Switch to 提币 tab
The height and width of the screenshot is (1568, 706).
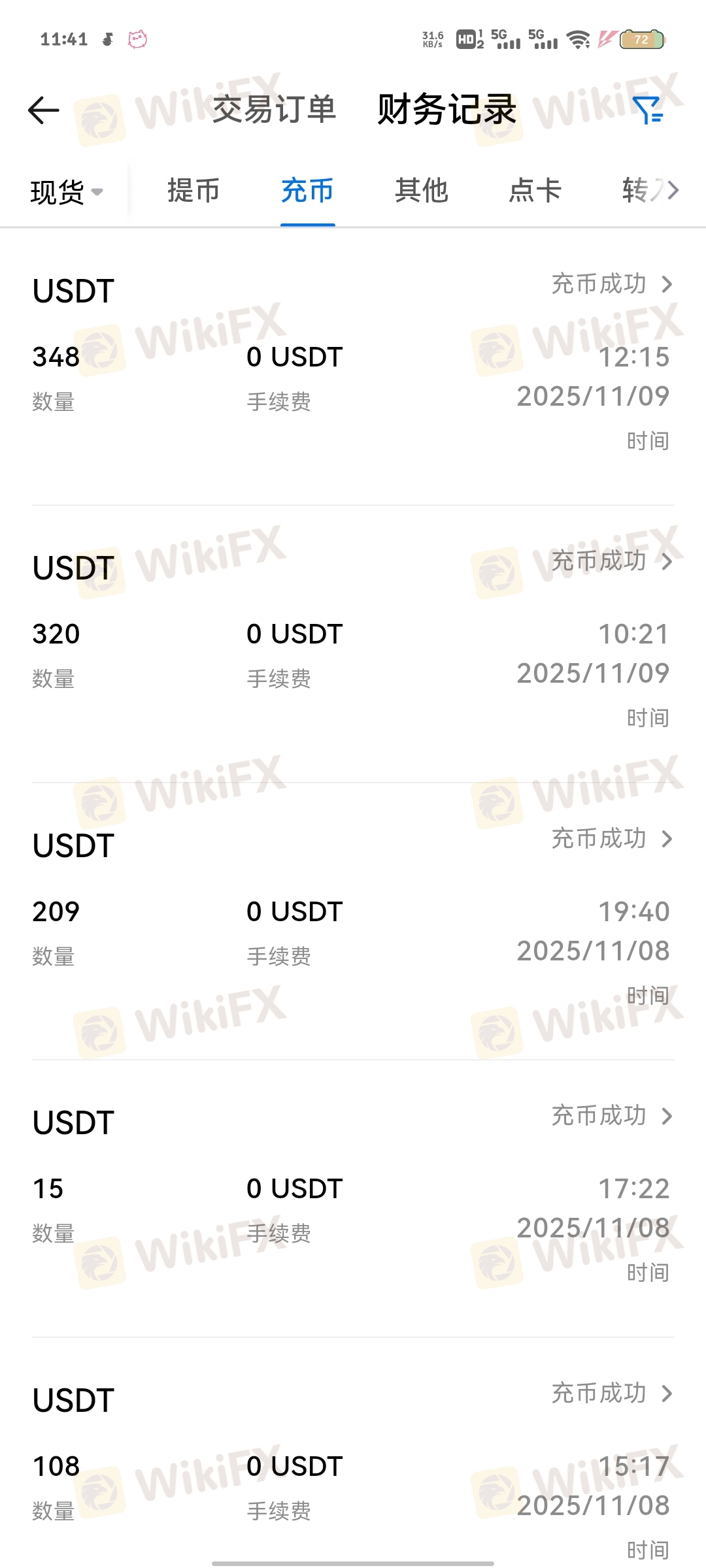193,191
